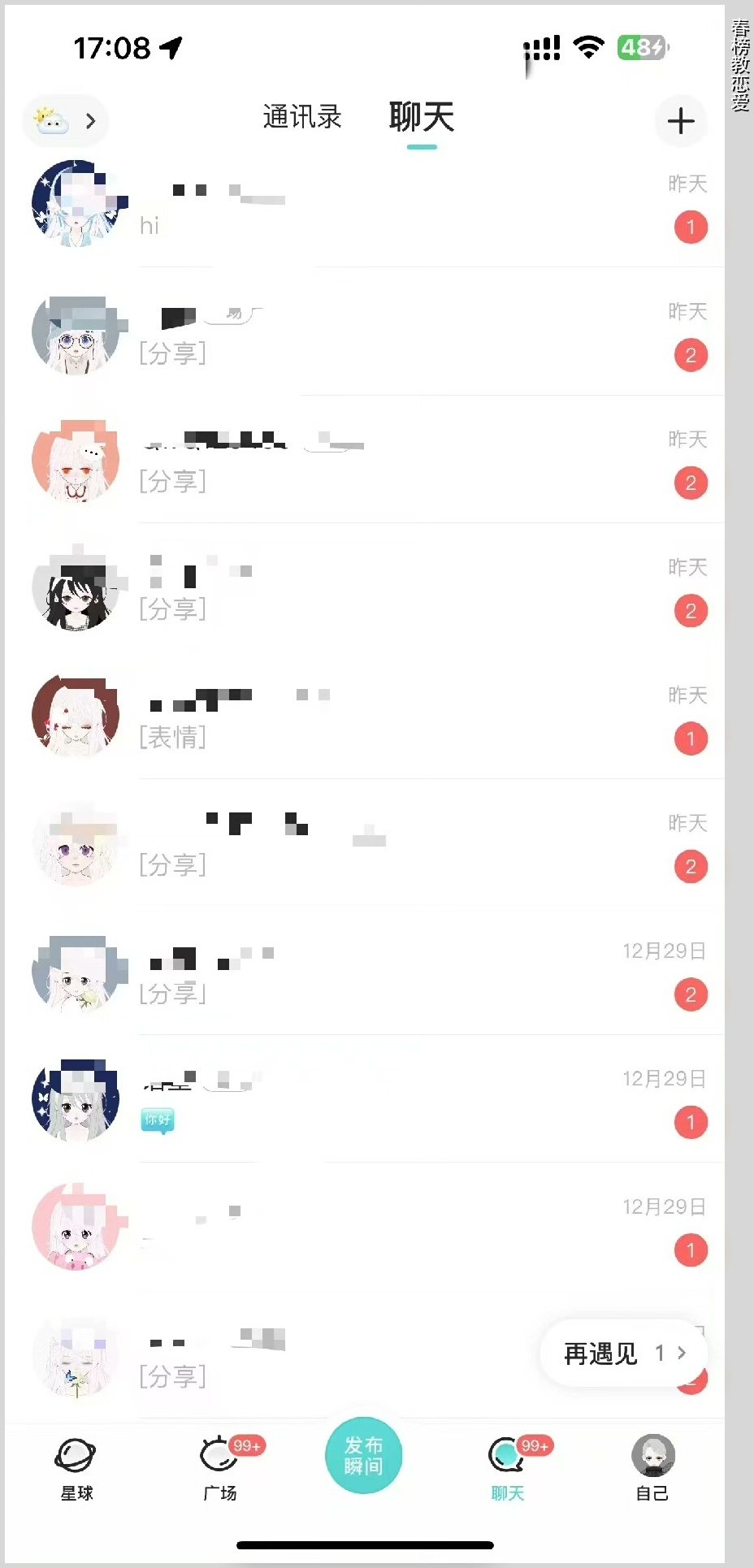Switch to the 通讯录 tab

(302, 117)
